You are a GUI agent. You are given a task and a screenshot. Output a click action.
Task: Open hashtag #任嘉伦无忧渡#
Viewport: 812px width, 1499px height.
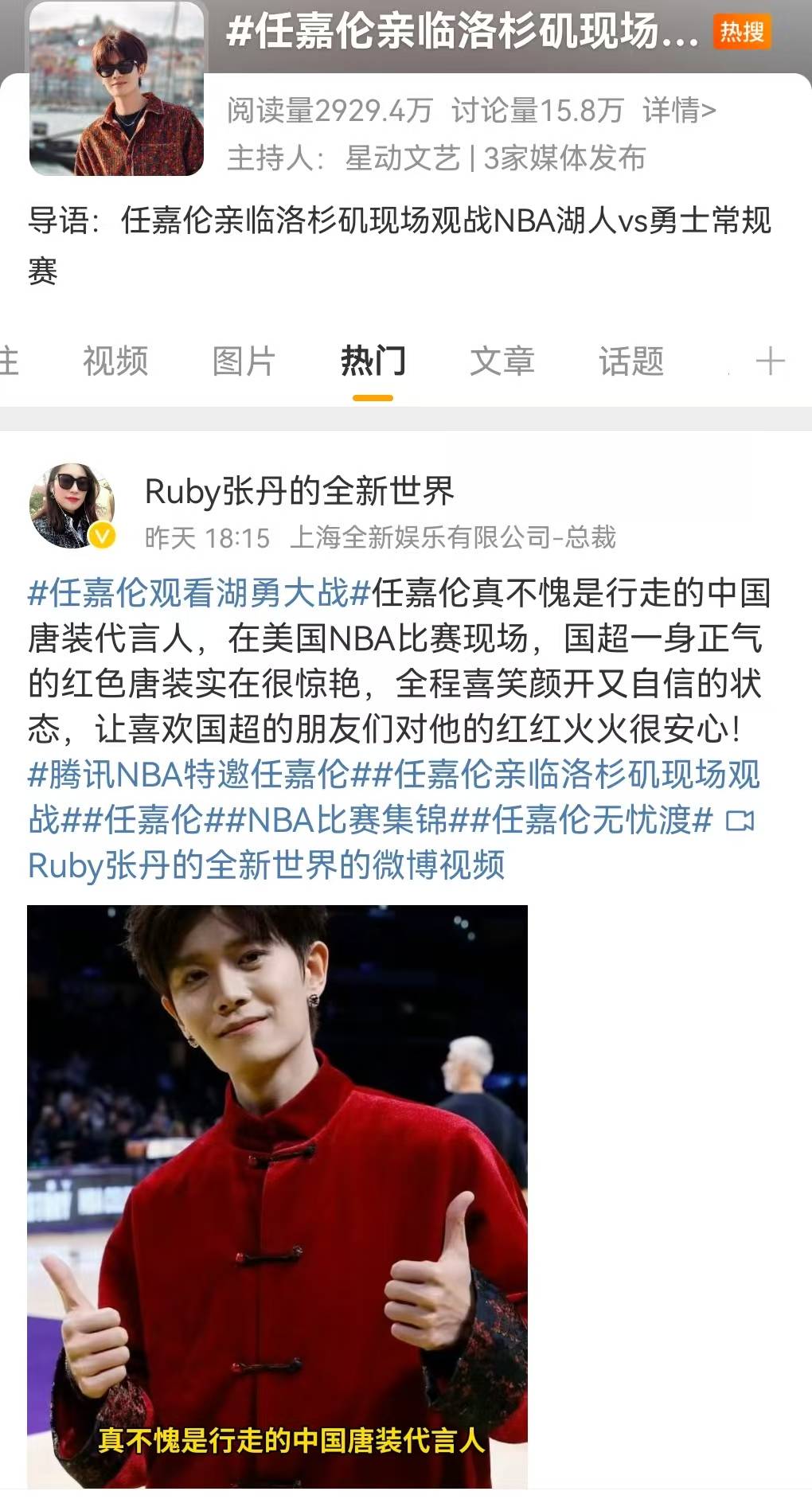(602, 820)
